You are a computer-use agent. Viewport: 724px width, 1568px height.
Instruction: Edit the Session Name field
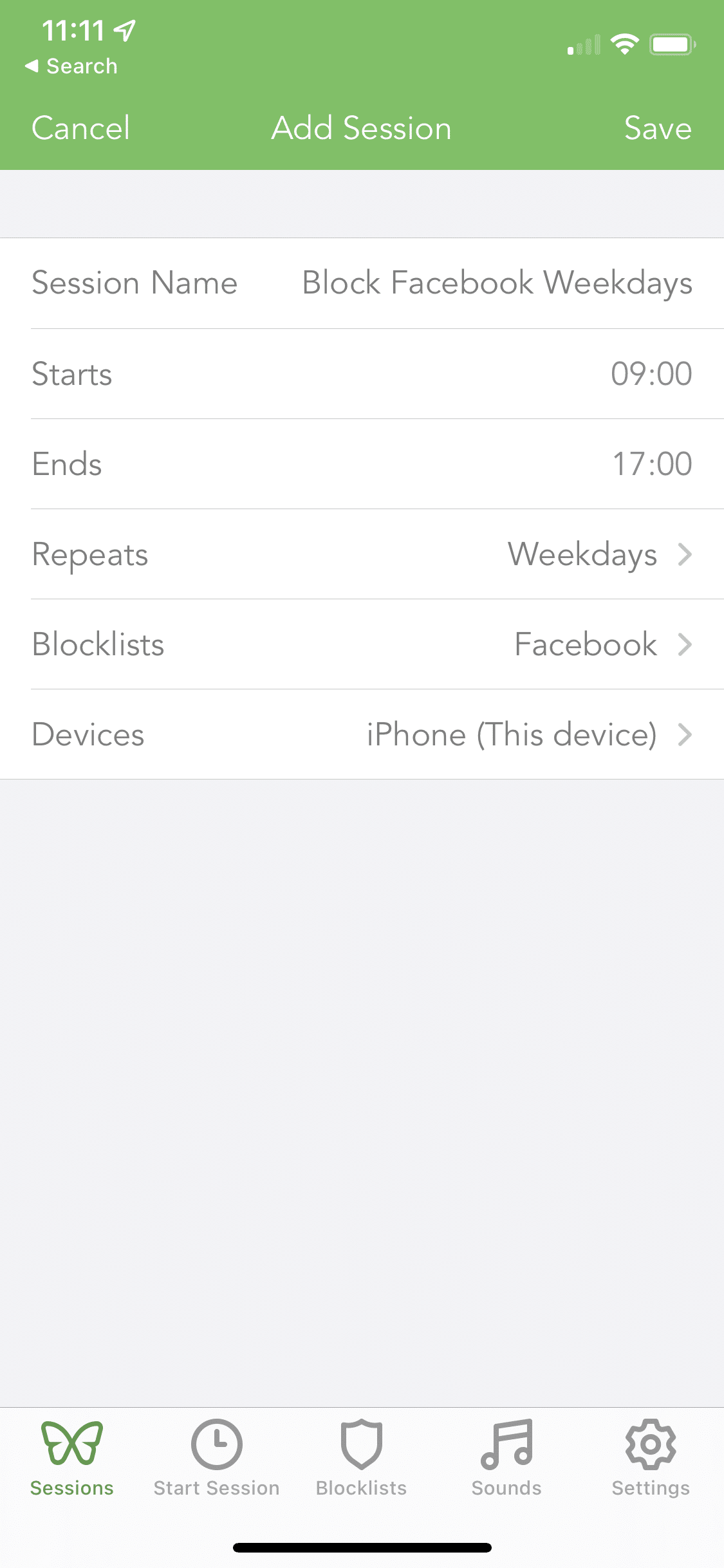tap(362, 283)
